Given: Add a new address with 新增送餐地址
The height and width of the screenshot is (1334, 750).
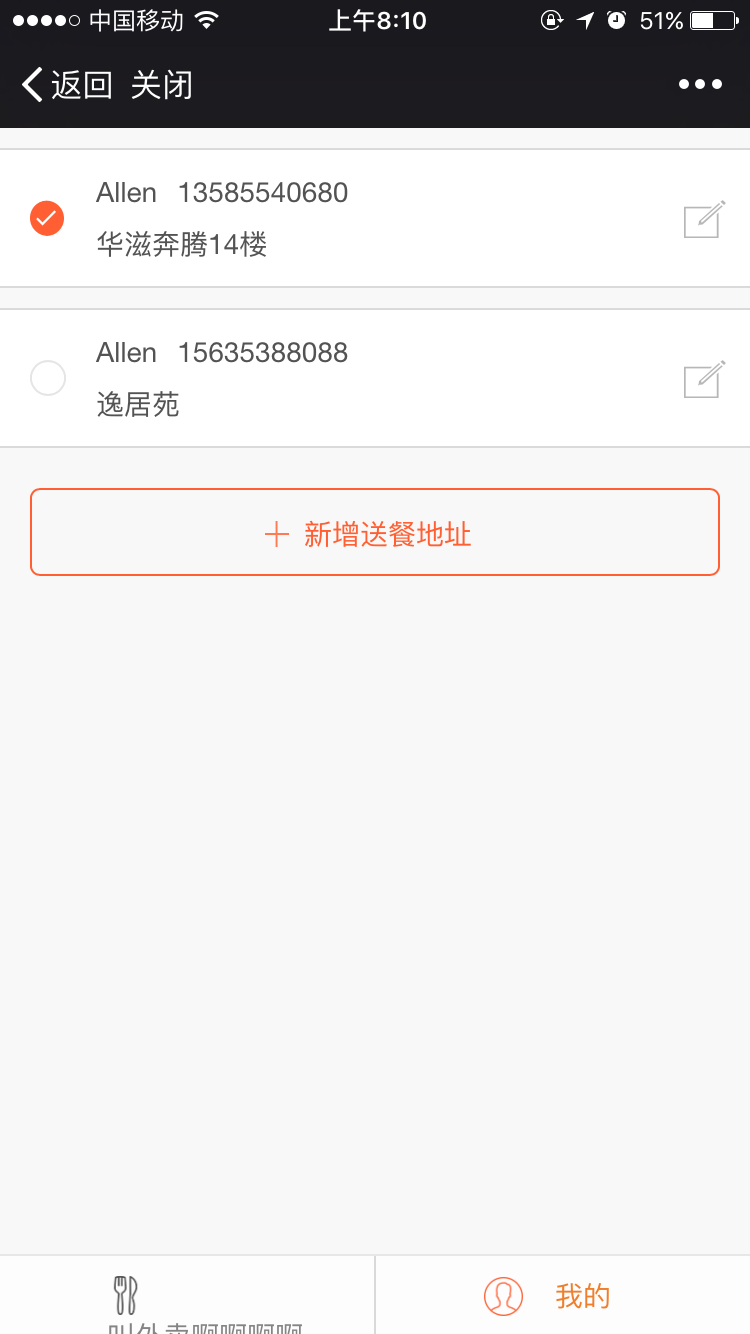Looking at the screenshot, I should (x=375, y=533).
